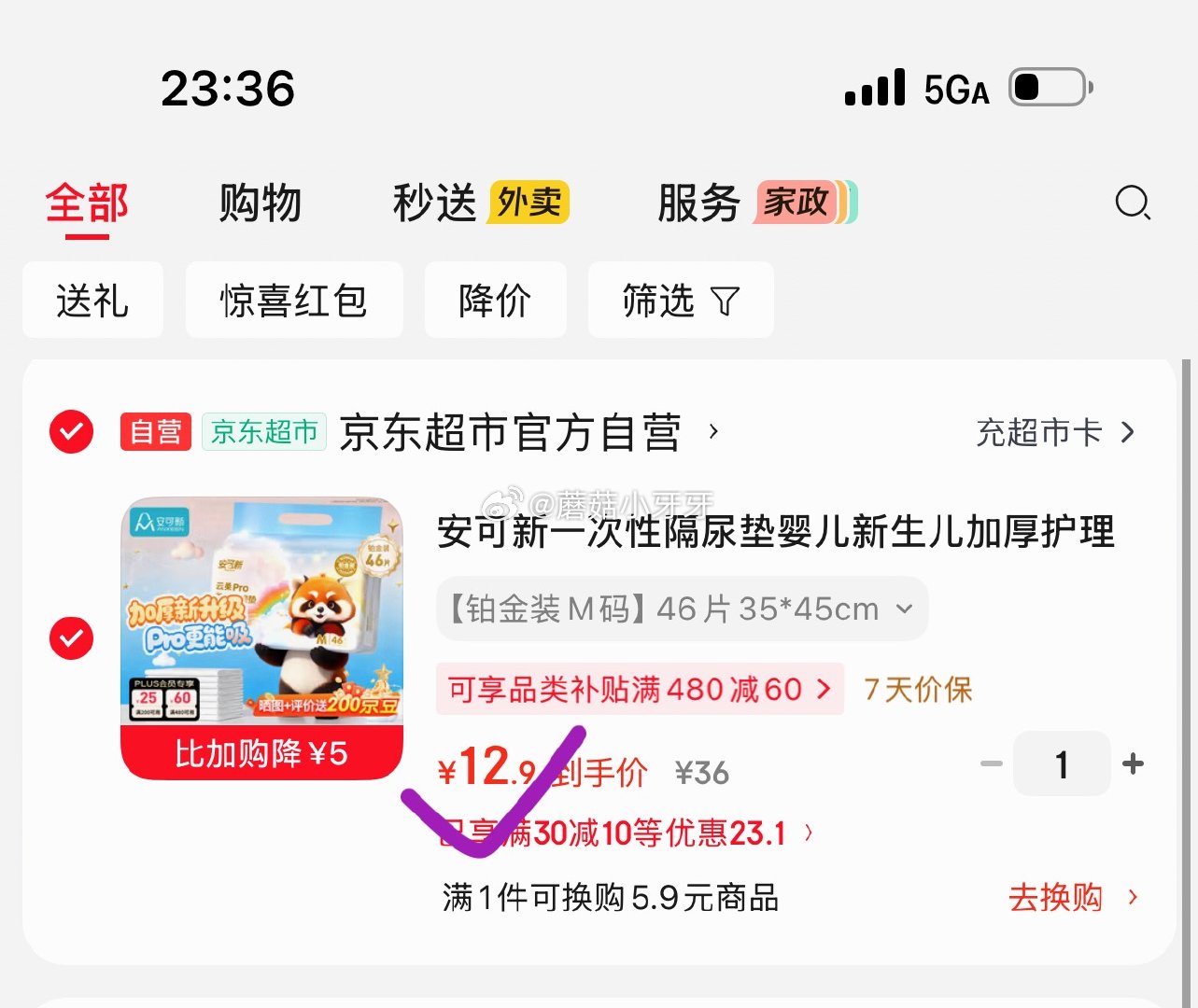Tap 去换购 to redeem add-on

(1073, 897)
